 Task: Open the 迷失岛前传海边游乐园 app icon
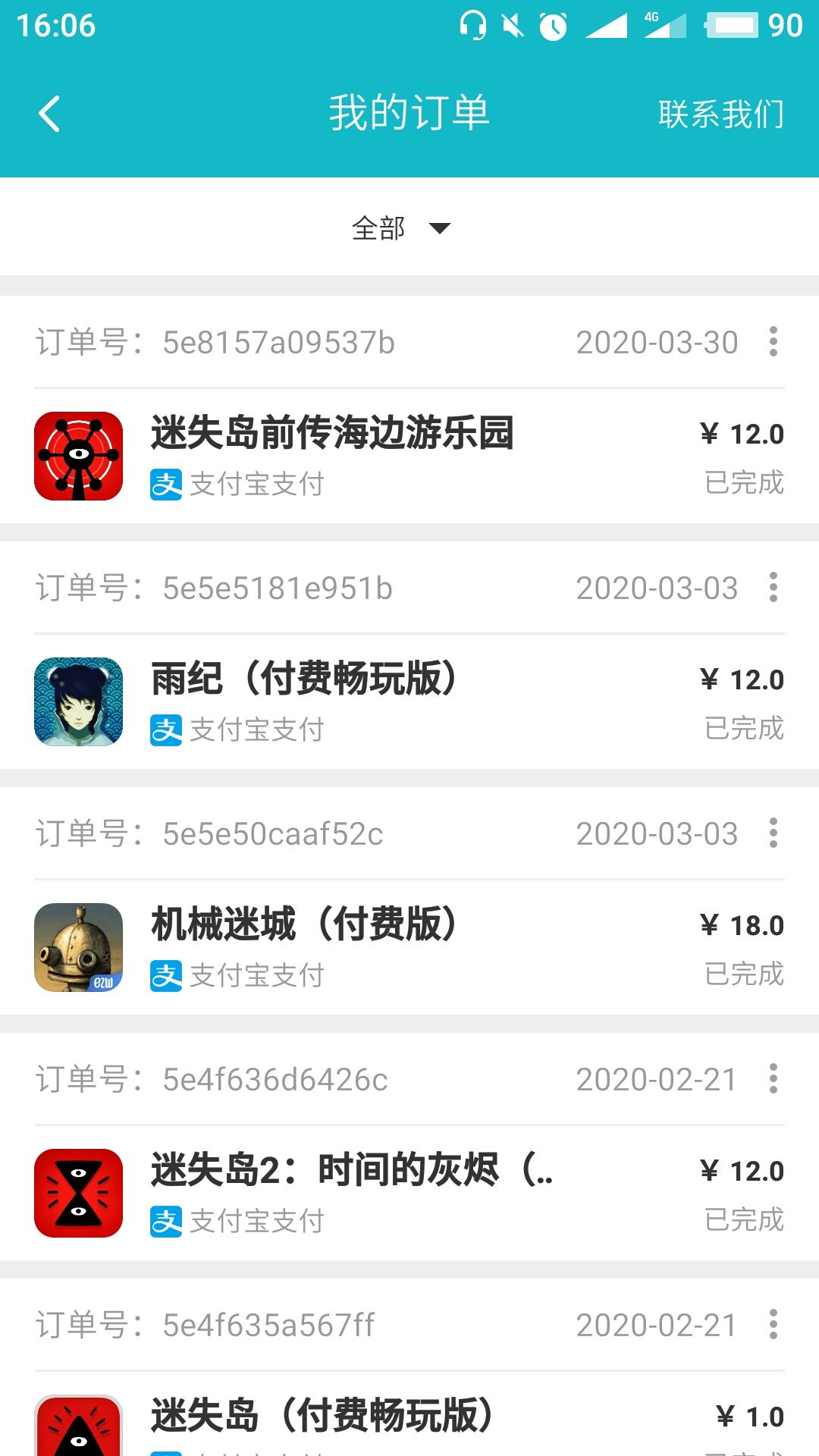78,456
